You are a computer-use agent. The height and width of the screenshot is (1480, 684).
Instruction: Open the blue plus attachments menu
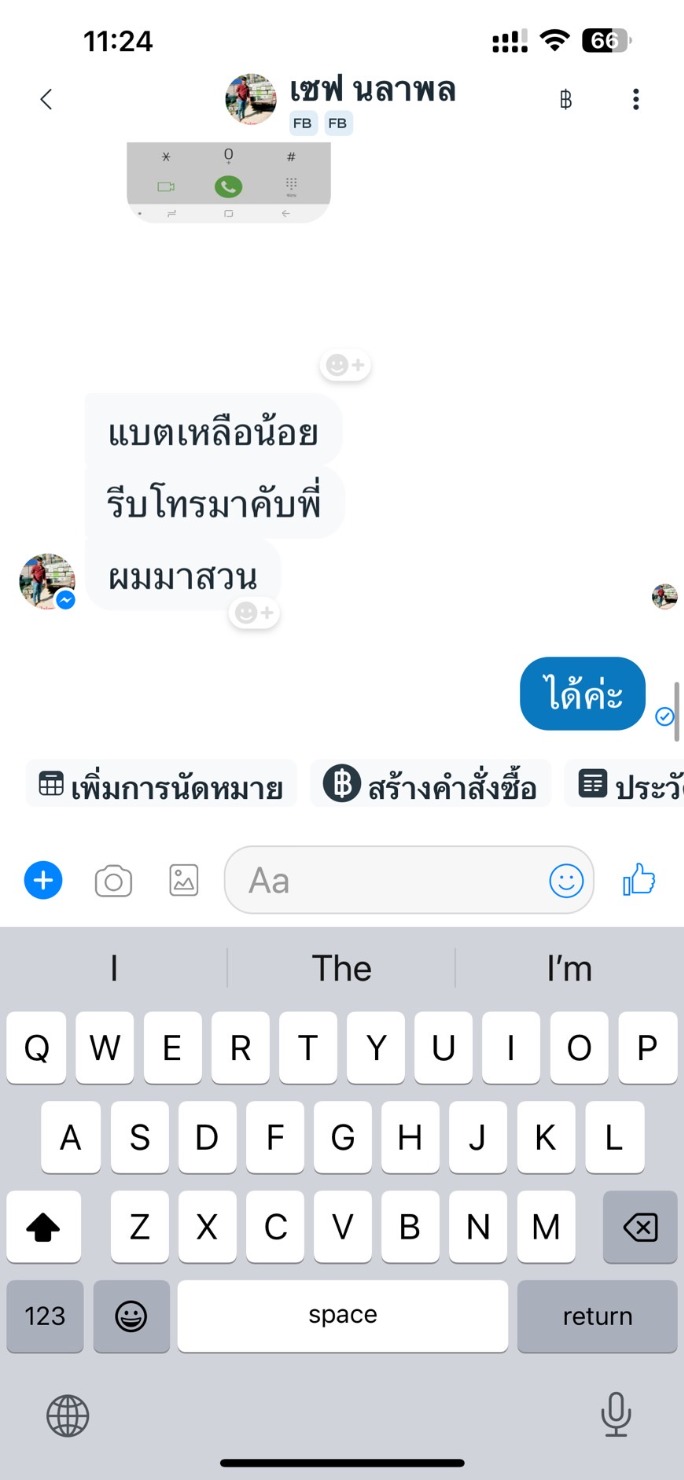pyautogui.click(x=43, y=881)
